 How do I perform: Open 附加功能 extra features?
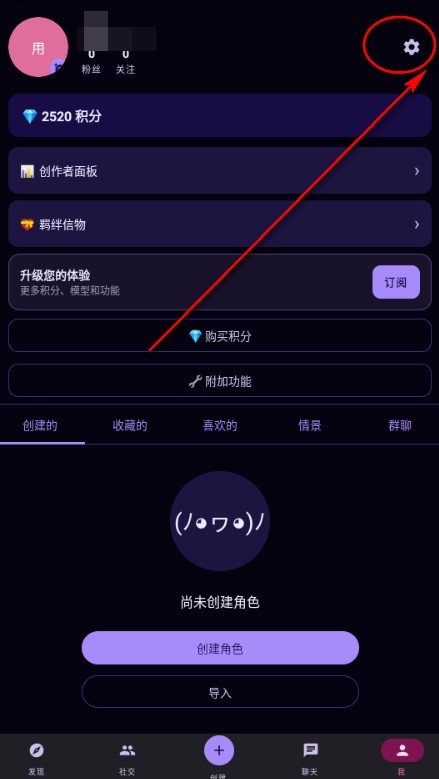220,381
